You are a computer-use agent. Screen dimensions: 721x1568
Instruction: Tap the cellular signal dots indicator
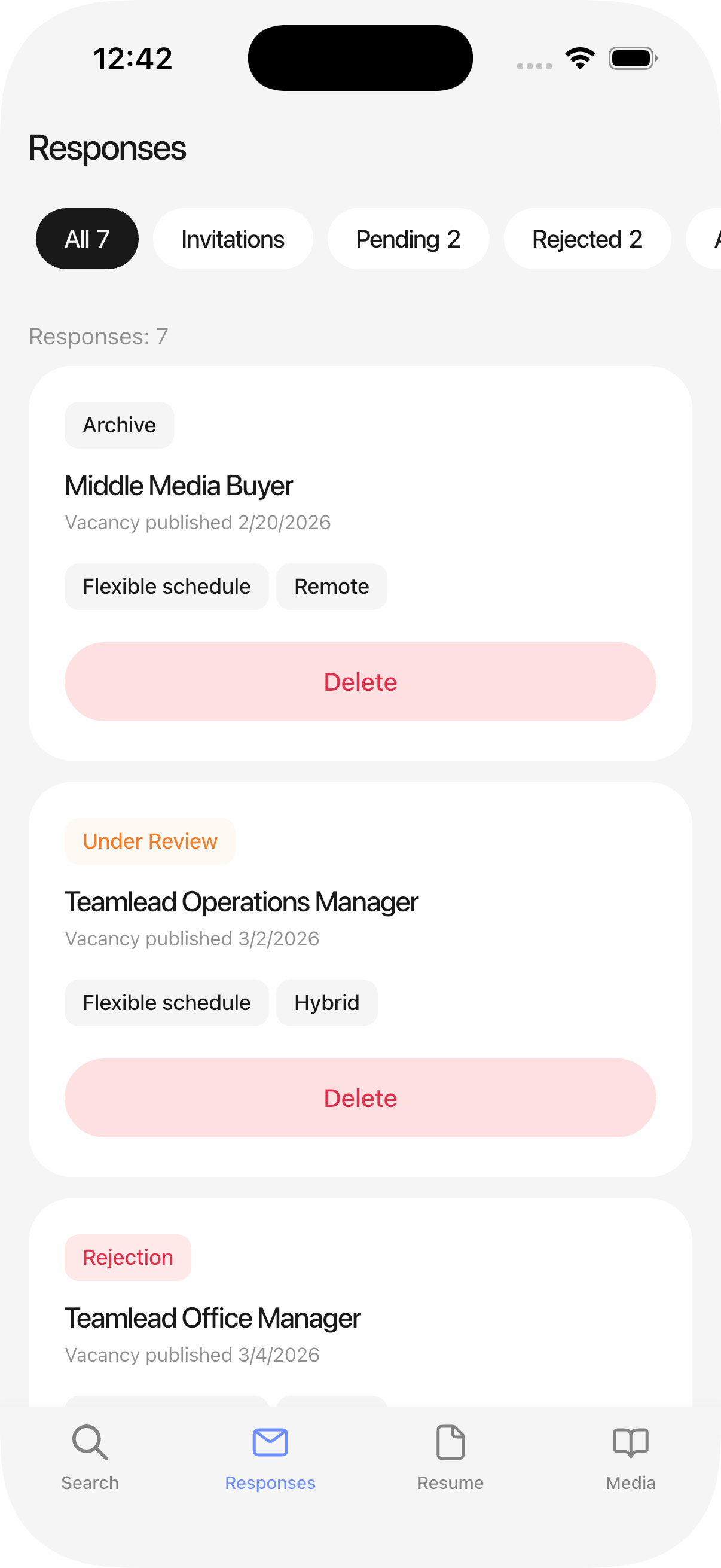coord(534,63)
